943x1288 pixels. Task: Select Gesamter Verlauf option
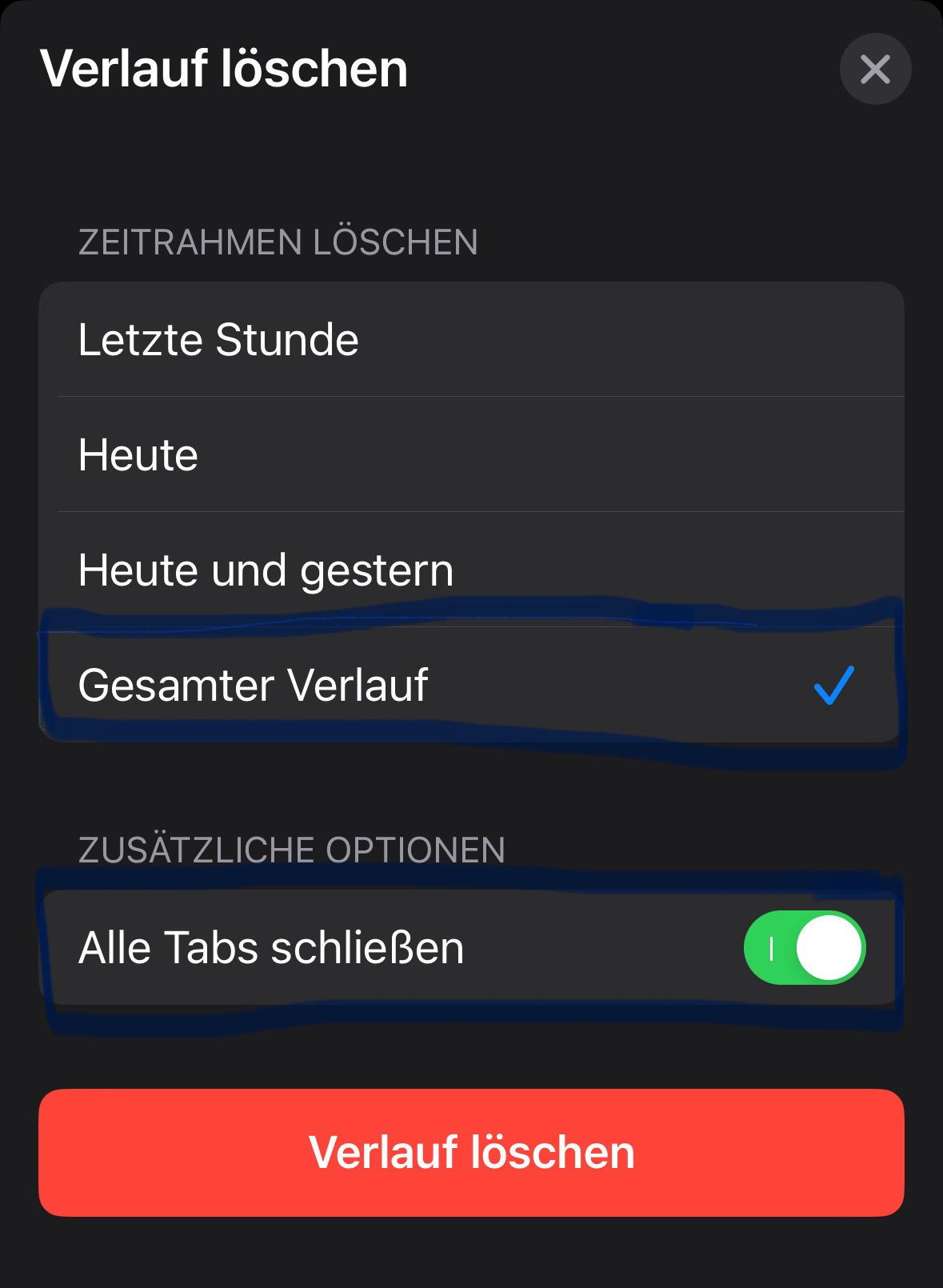(x=471, y=686)
